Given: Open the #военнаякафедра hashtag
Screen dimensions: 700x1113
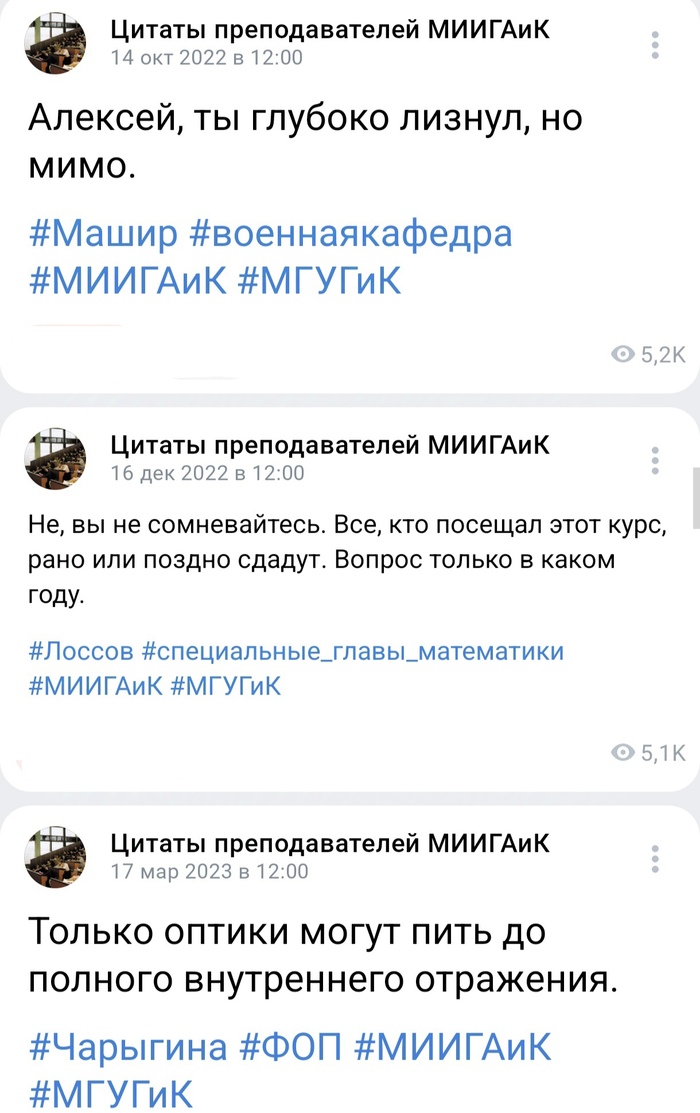Looking at the screenshot, I should pos(350,233).
